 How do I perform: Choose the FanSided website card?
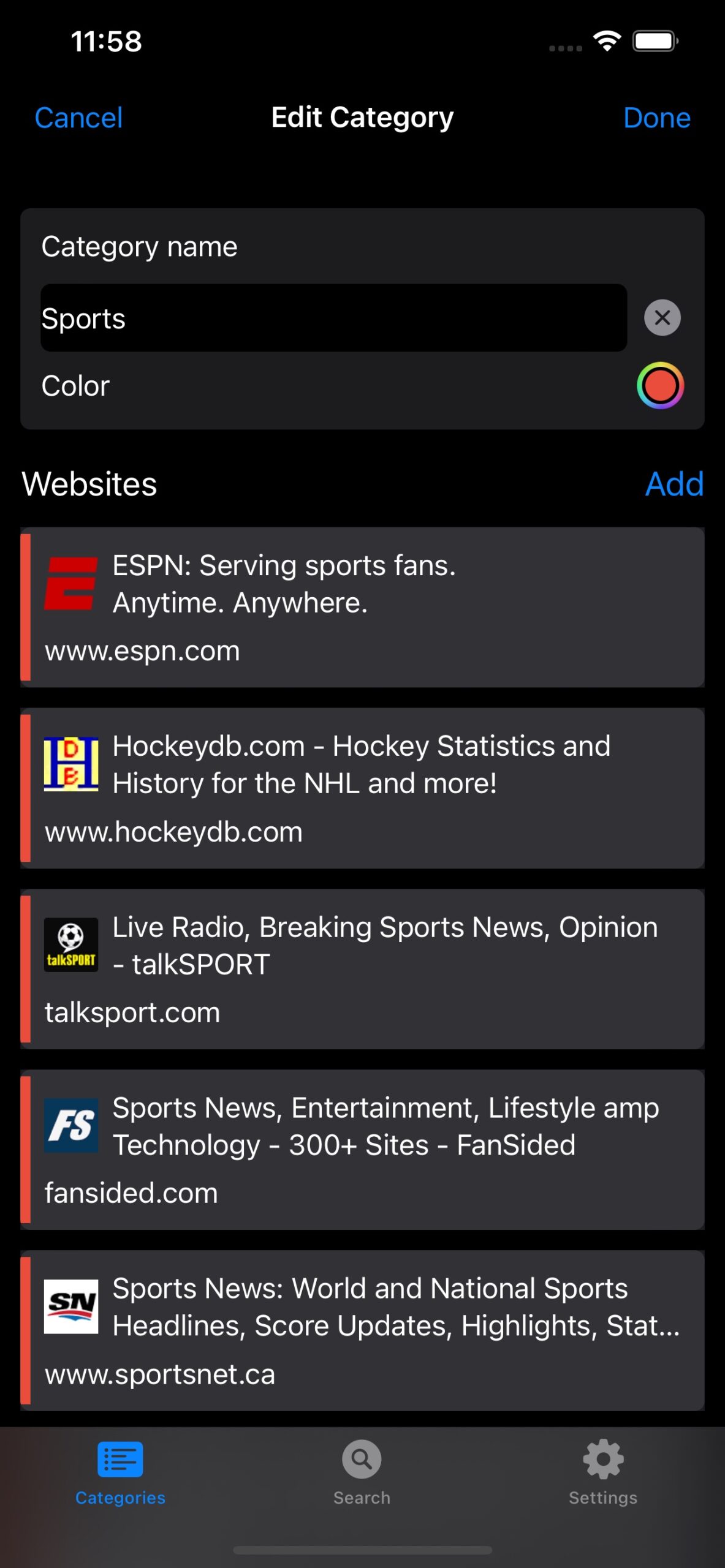coord(362,1150)
